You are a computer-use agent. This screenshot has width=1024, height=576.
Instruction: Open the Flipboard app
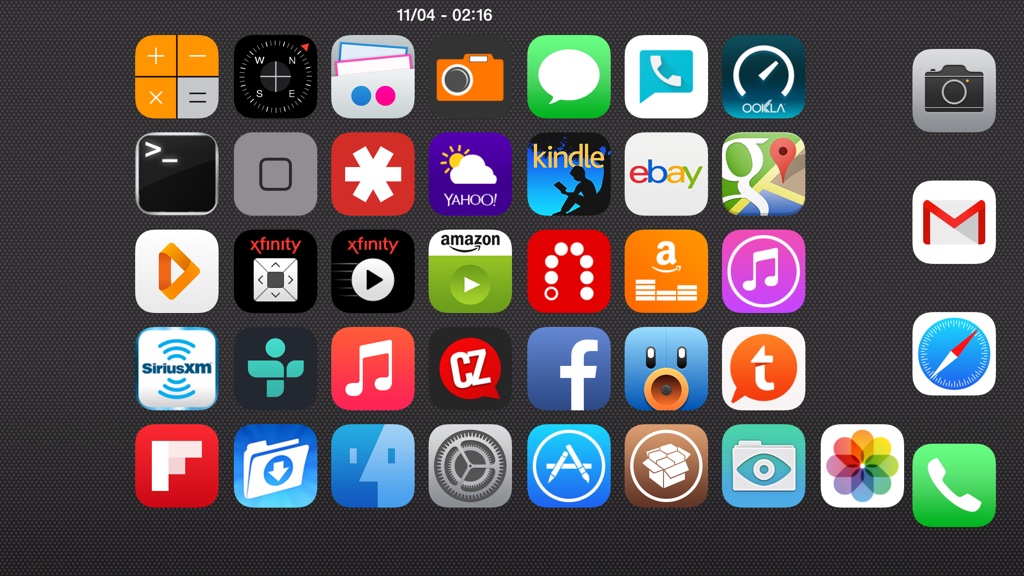[x=176, y=465]
